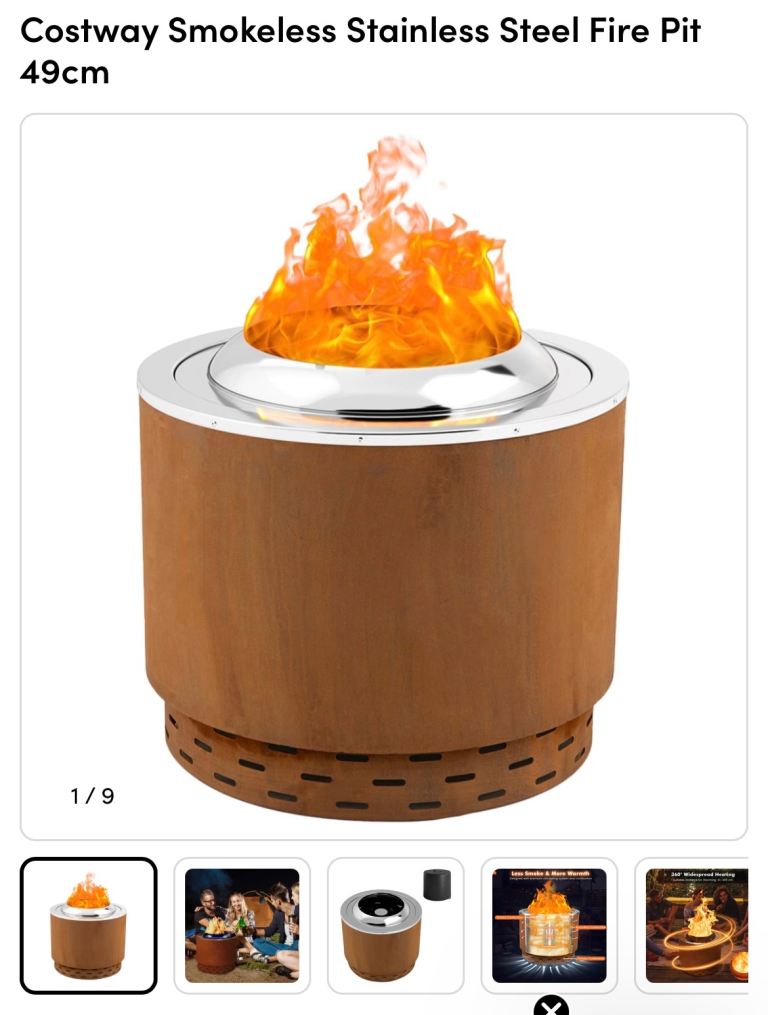
Task: Open the Less Smoke & More Warmth thumbnail
Action: (x=549, y=925)
